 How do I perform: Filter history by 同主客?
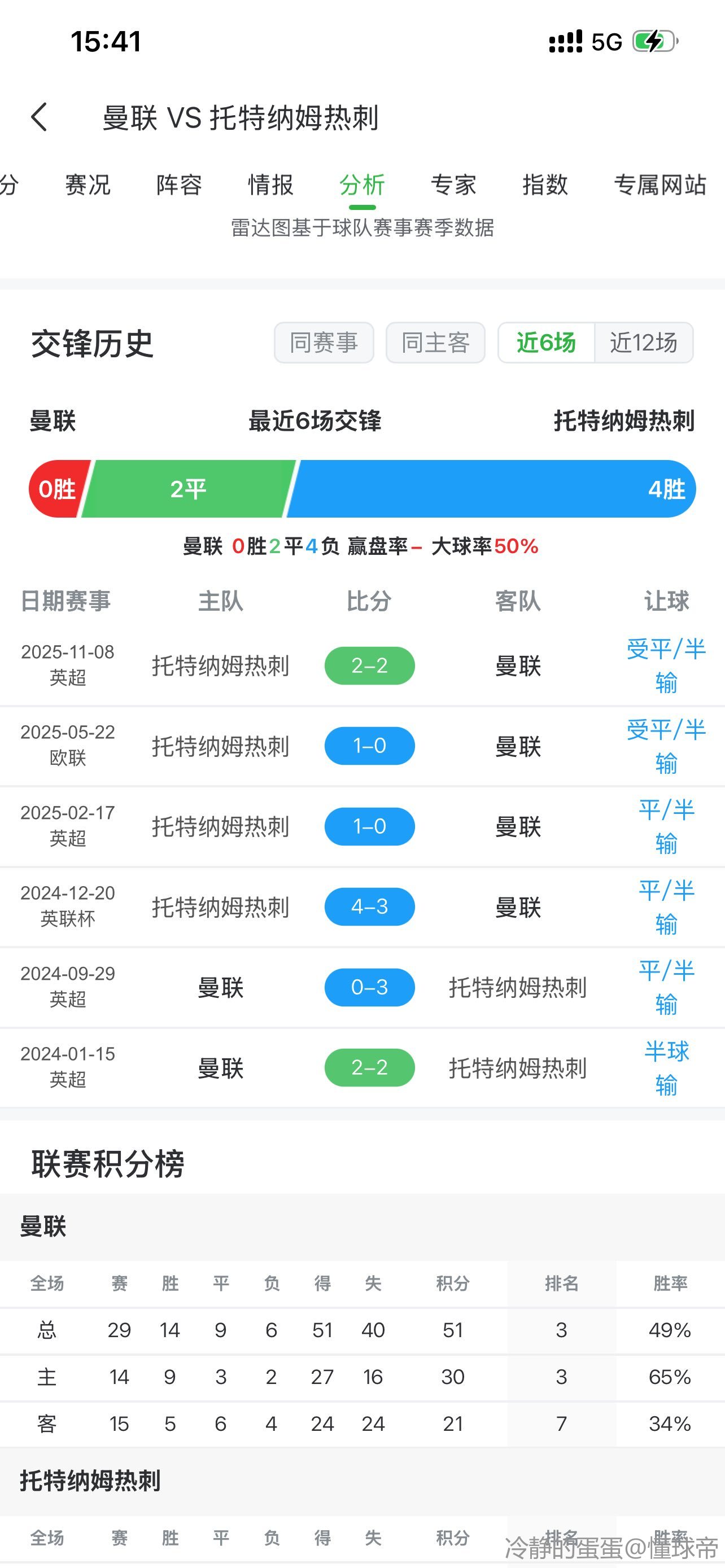click(435, 343)
